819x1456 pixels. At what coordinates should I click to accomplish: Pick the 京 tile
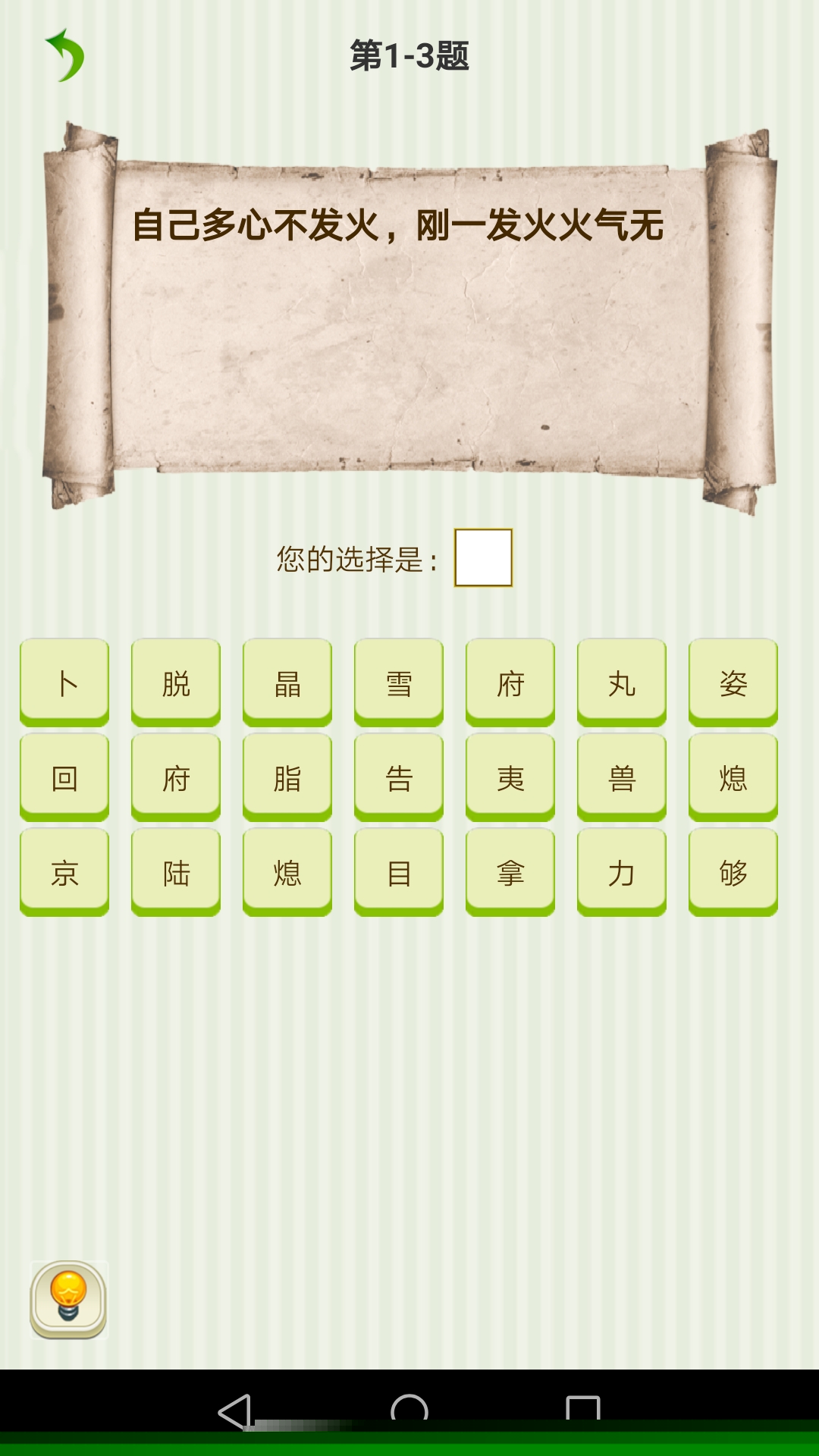point(64,872)
